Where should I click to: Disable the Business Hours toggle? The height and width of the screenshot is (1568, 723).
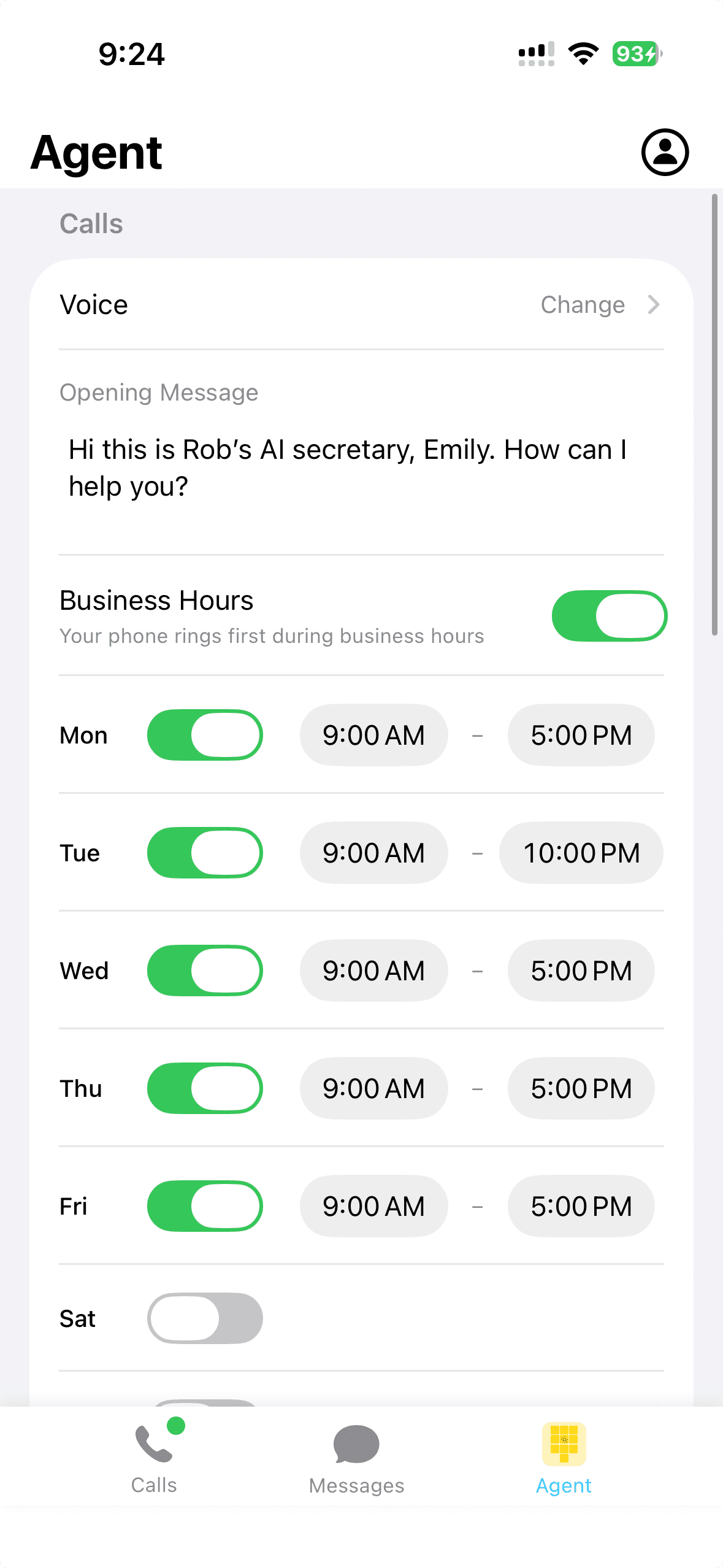(610, 616)
